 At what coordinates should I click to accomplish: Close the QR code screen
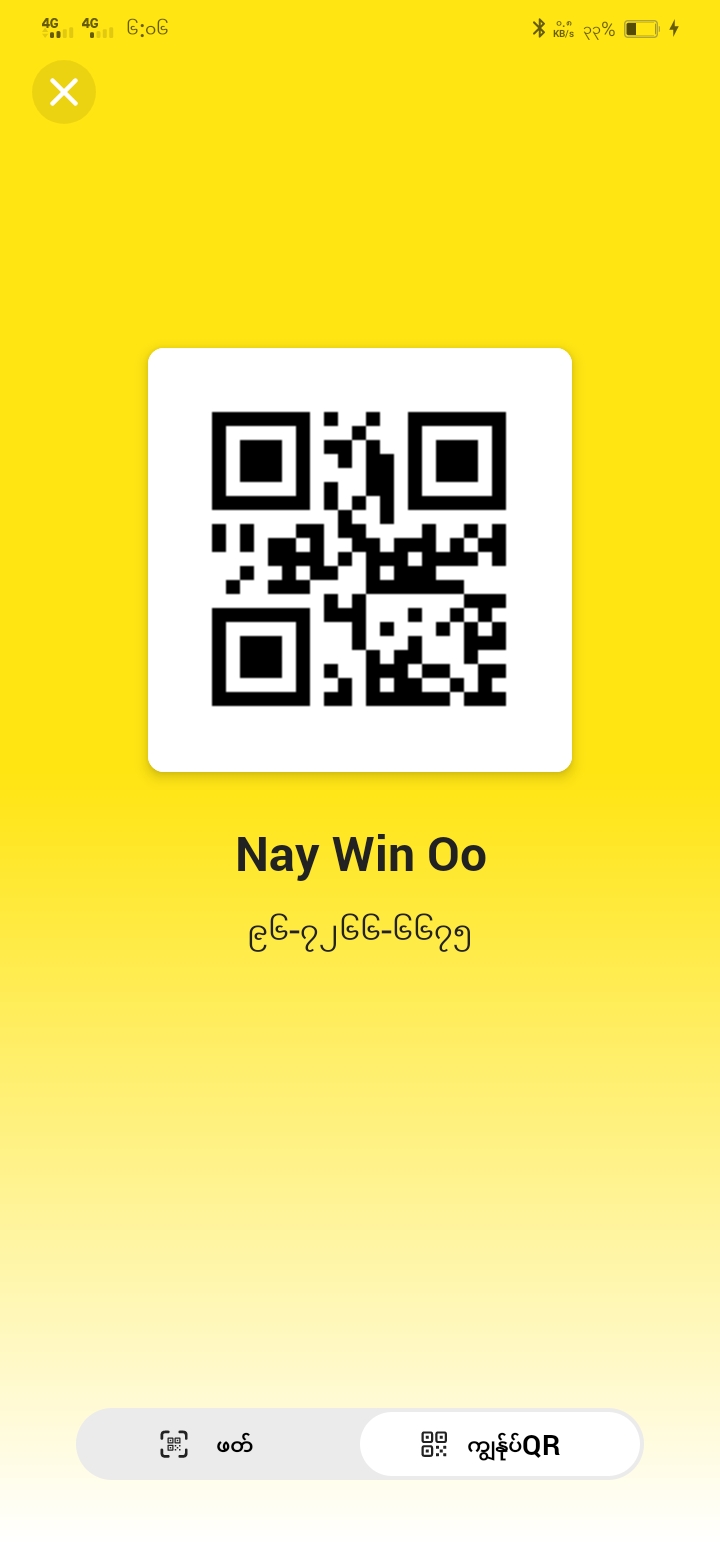point(64,92)
